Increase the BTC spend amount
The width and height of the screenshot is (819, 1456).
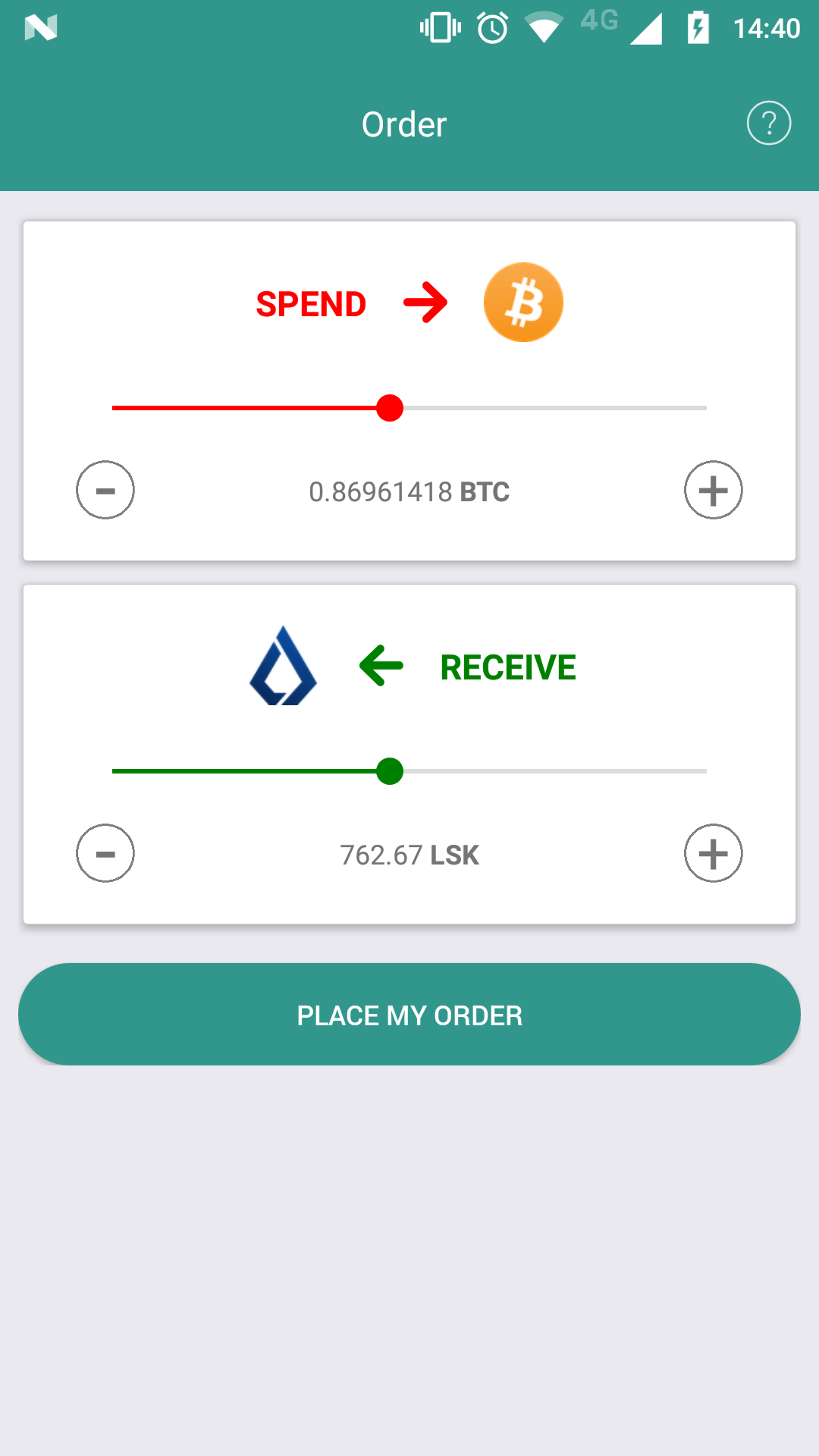(x=713, y=490)
